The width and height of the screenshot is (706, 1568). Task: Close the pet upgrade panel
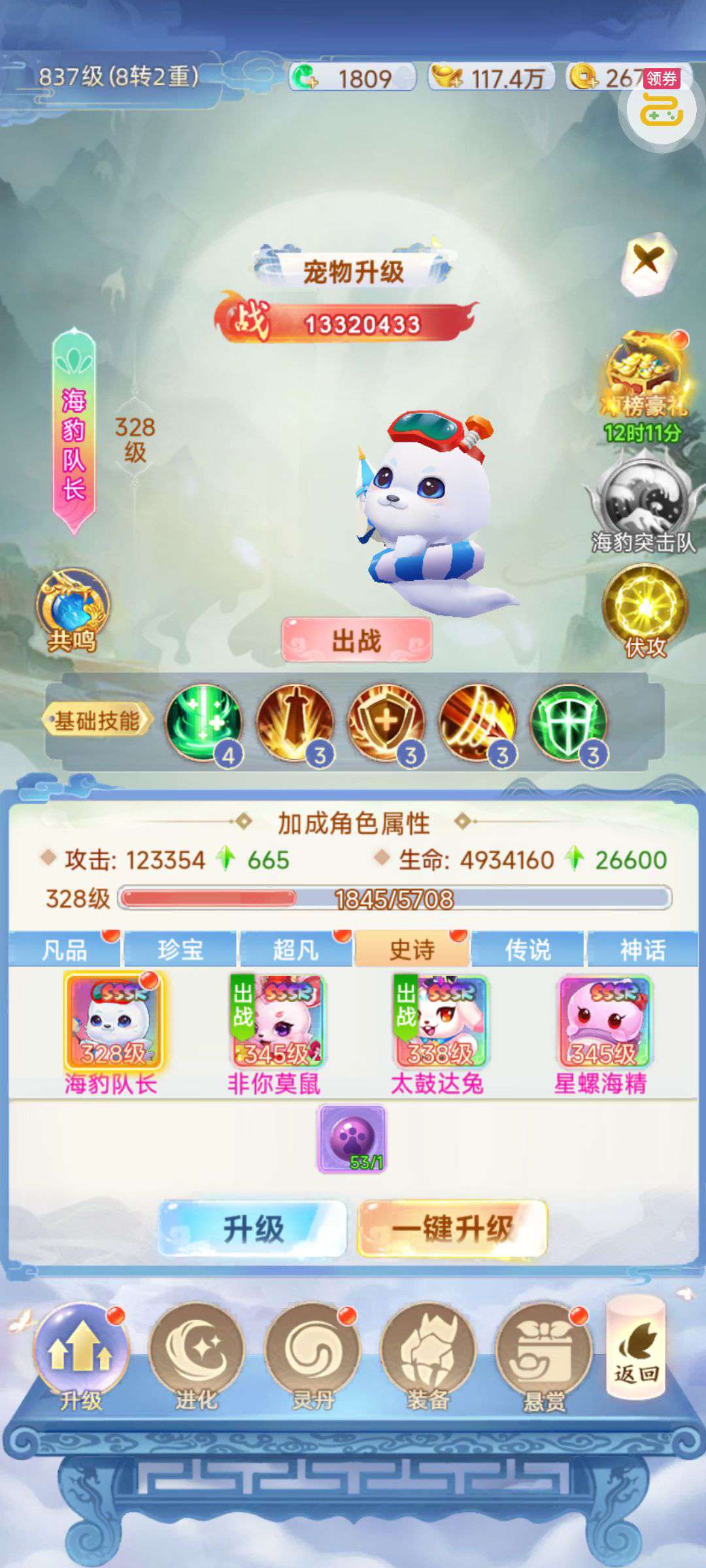click(x=647, y=263)
